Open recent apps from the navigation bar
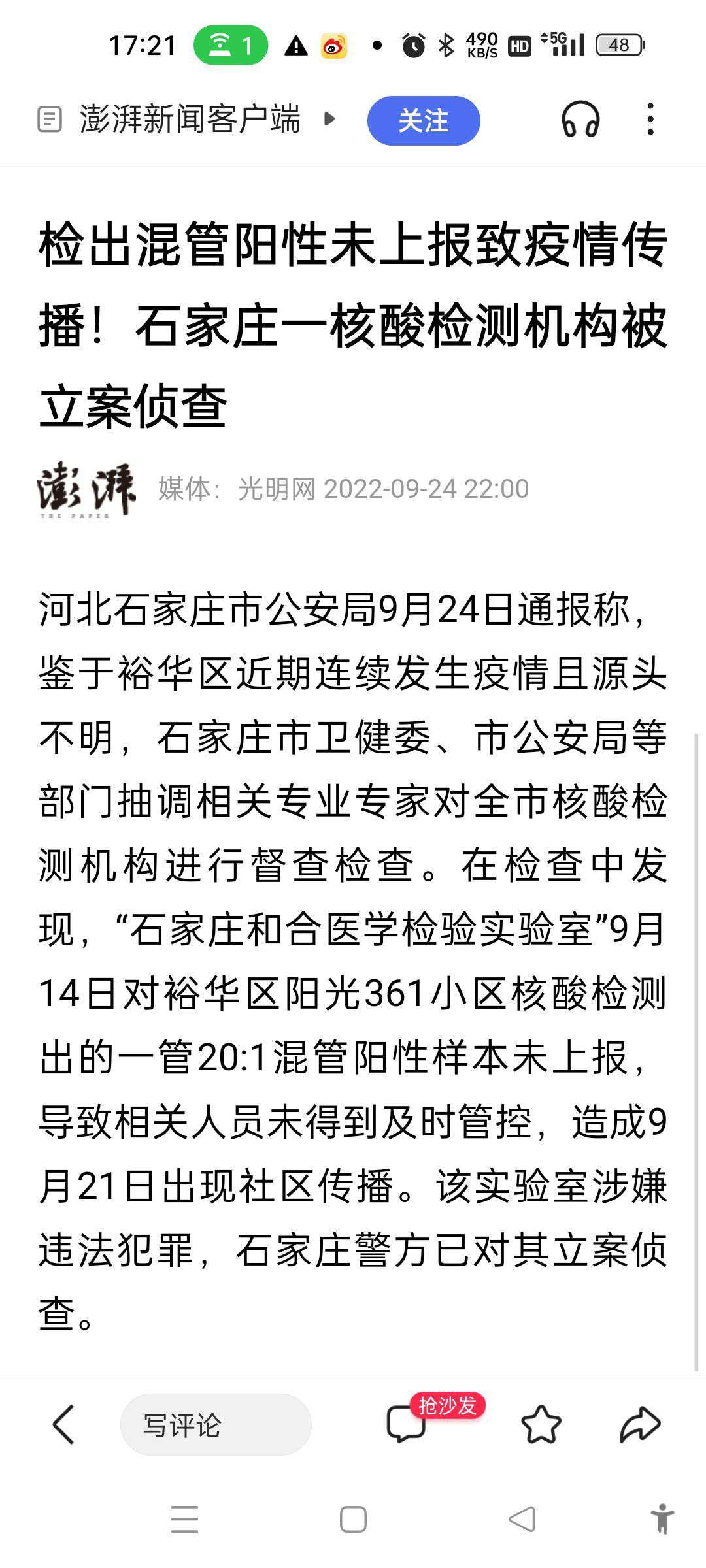The width and height of the screenshot is (706, 1568). (185, 1519)
